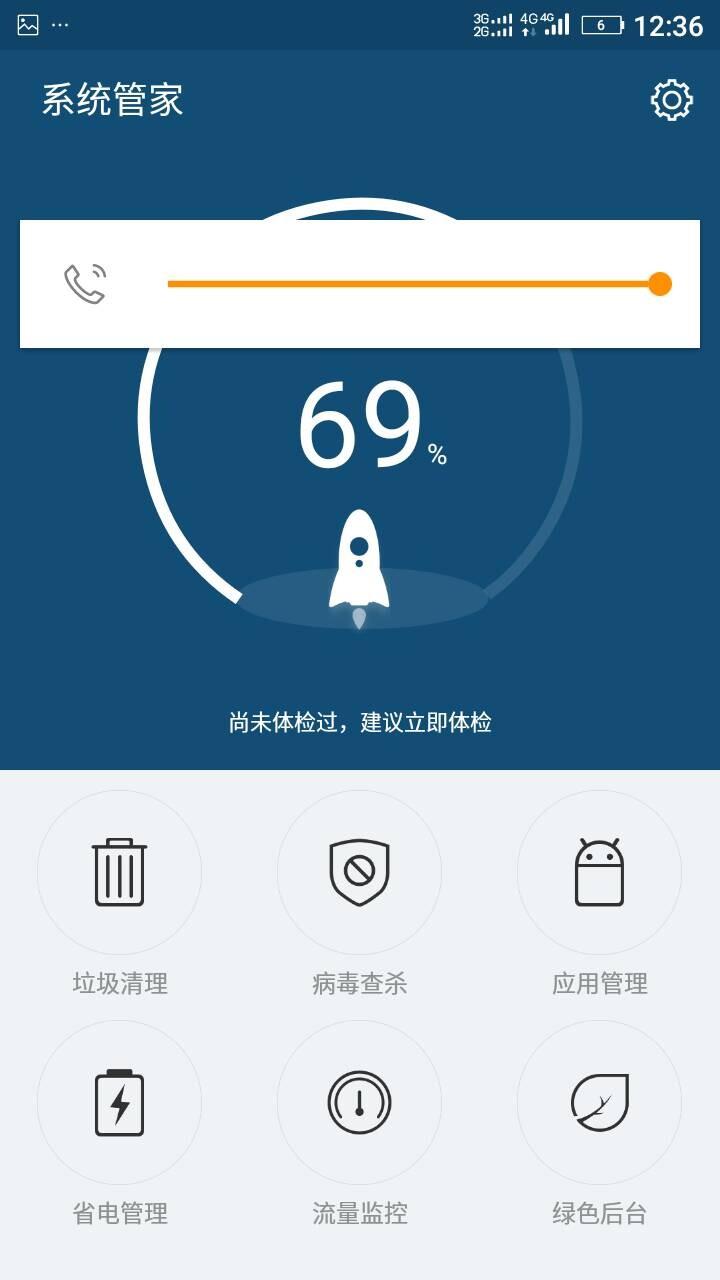Open settings via the gear icon
The image size is (720, 1280).
tap(671, 100)
